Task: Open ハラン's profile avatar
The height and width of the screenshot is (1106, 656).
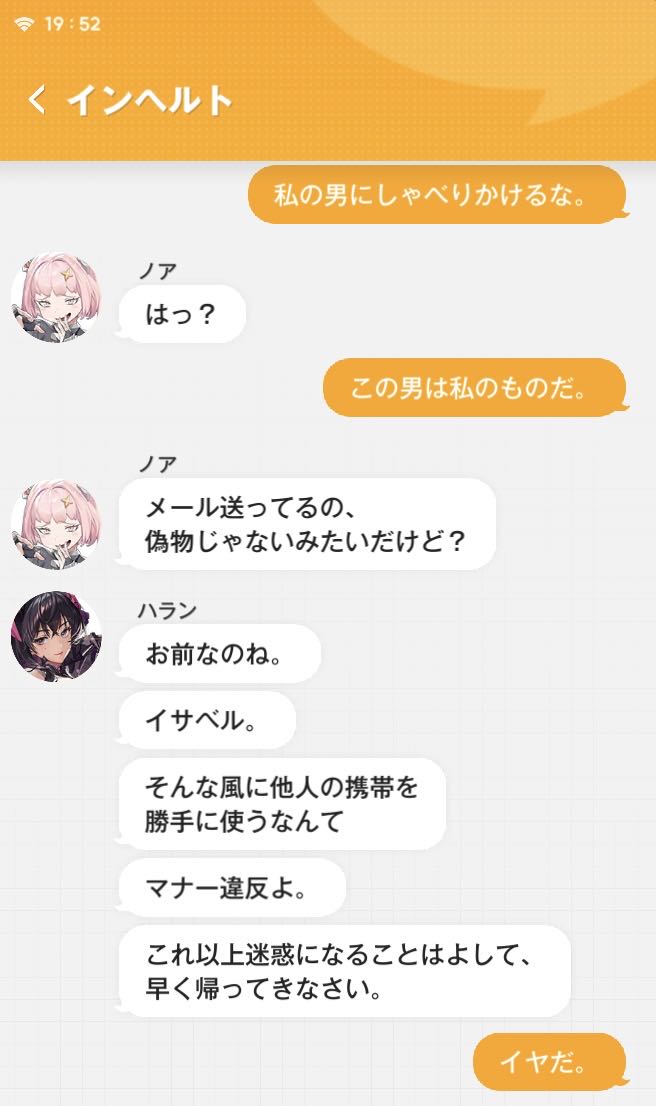Action: point(56,637)
